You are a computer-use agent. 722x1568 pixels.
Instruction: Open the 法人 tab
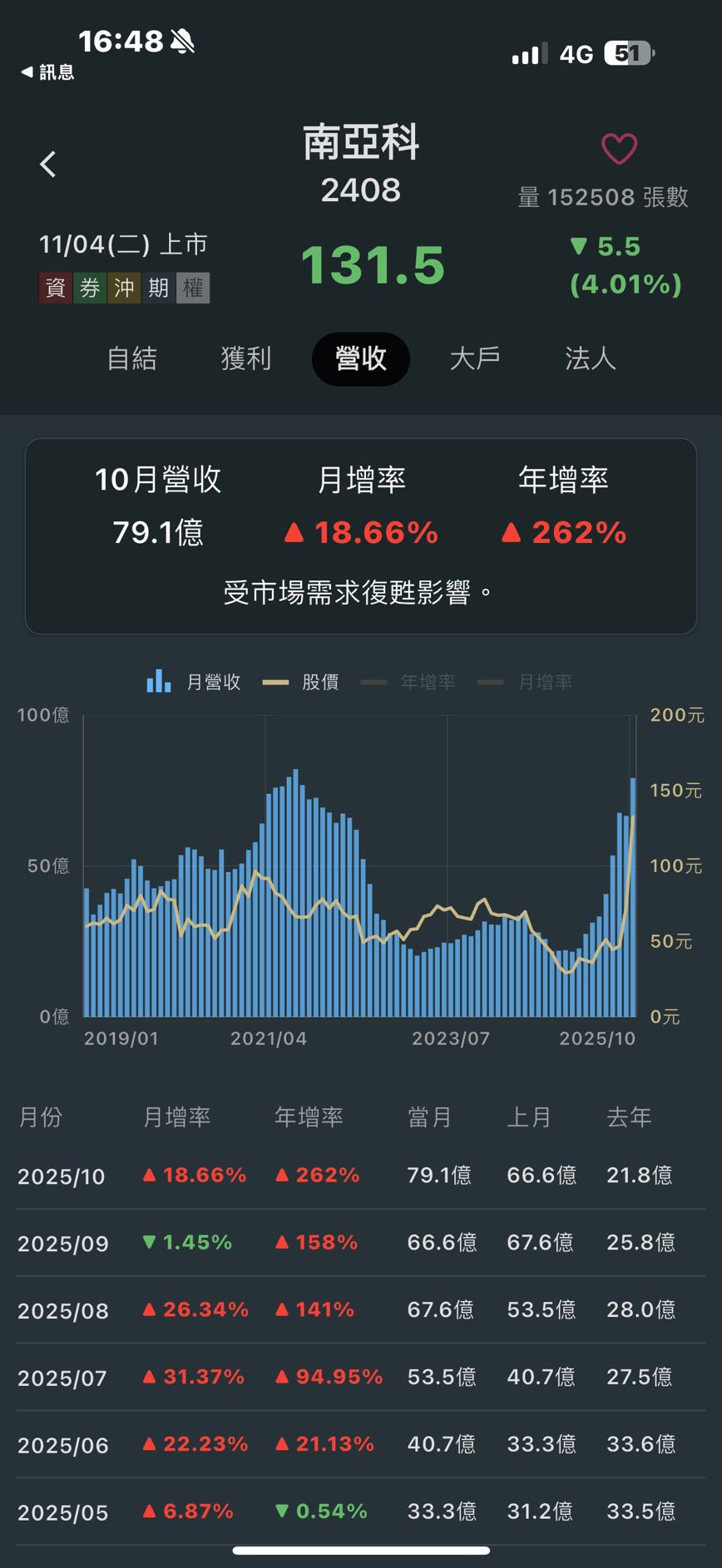[x=590, y=358]
